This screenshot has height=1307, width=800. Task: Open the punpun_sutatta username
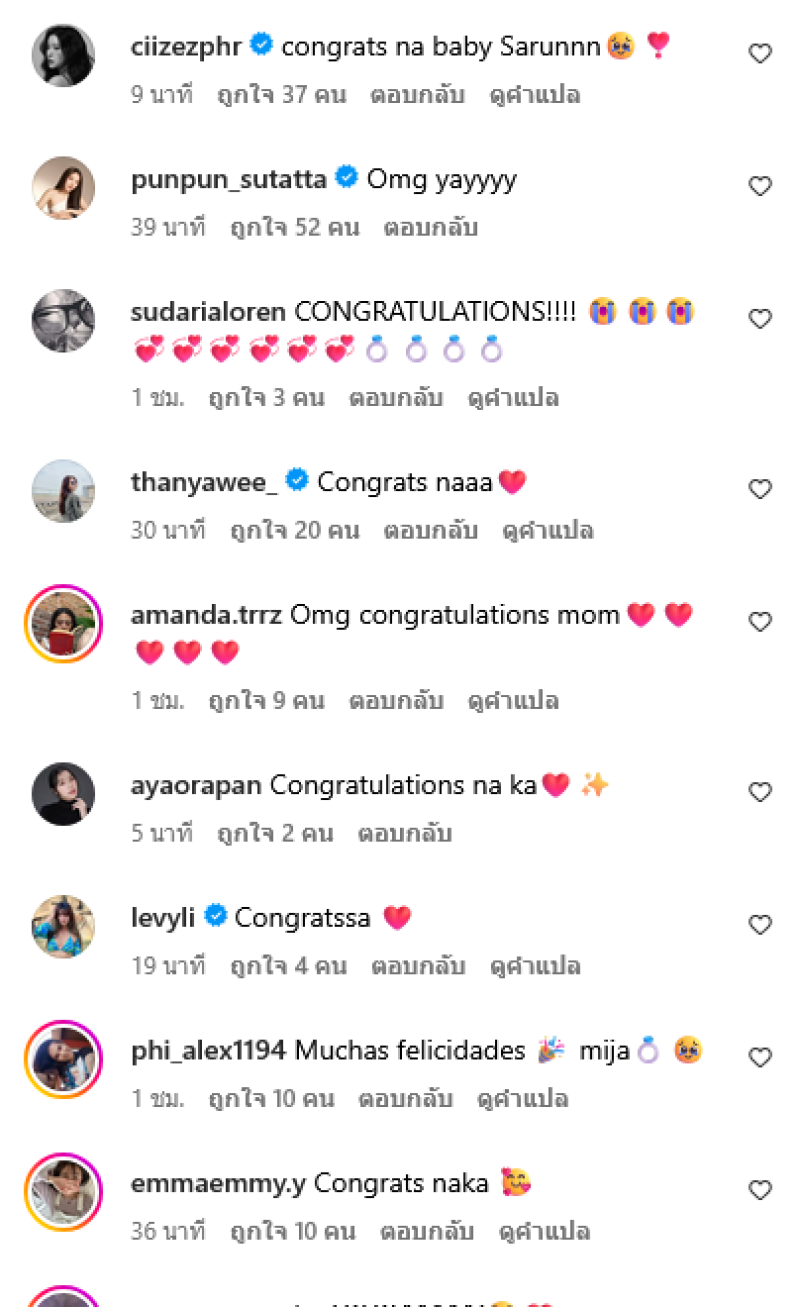tap(228, 180)
